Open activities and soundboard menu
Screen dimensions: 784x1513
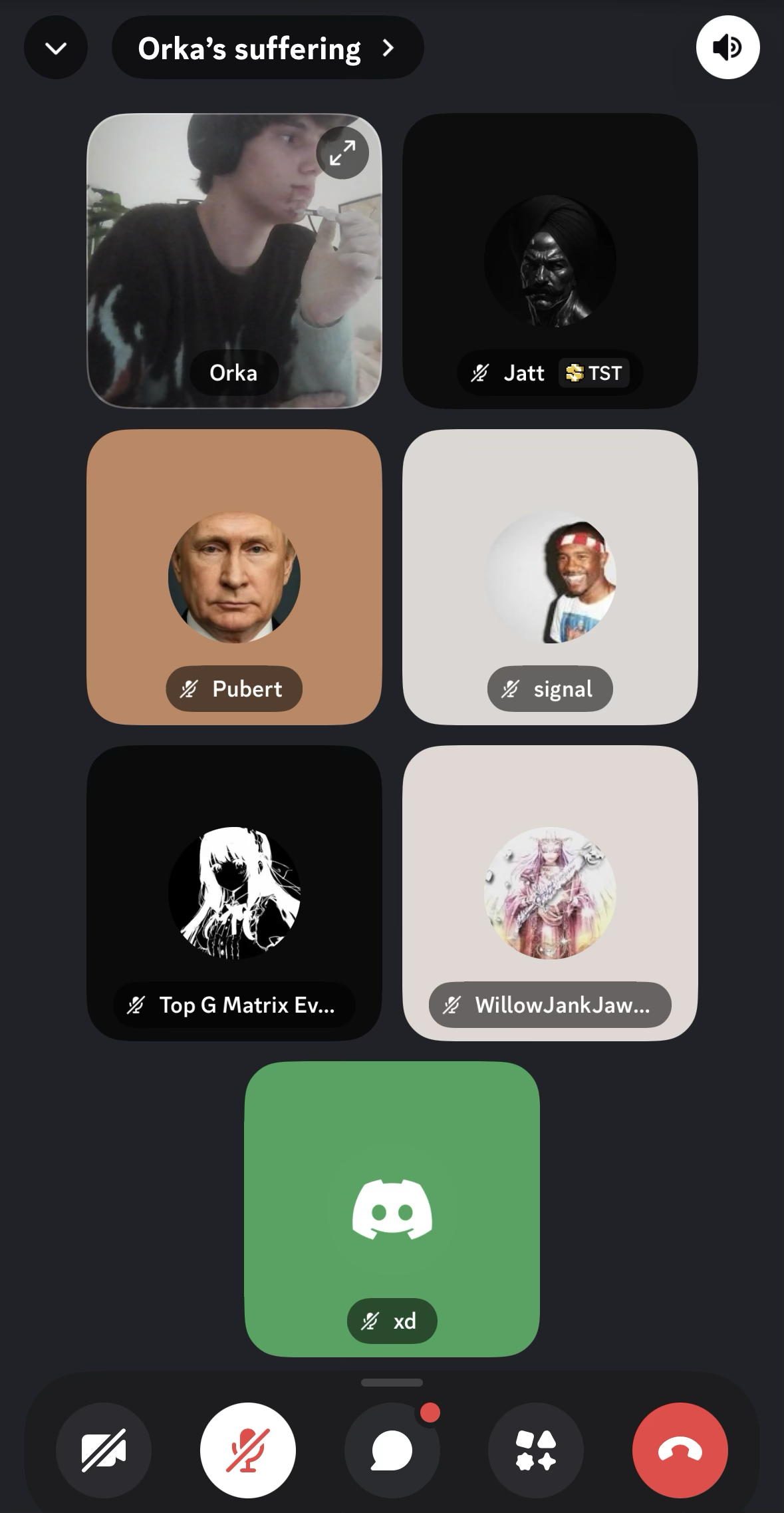[x=536, y=1450]
